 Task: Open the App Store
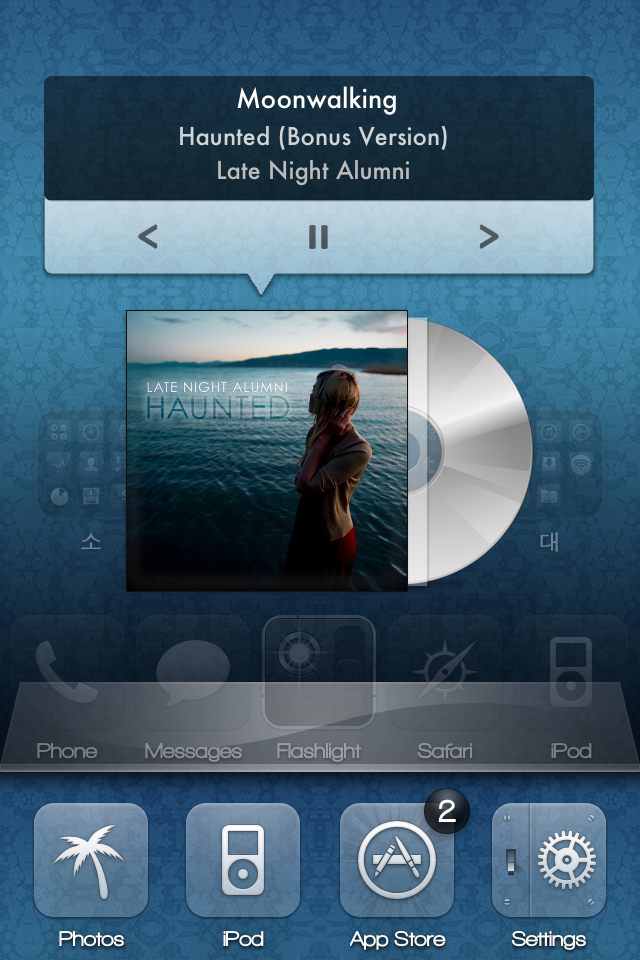point(397,861)
